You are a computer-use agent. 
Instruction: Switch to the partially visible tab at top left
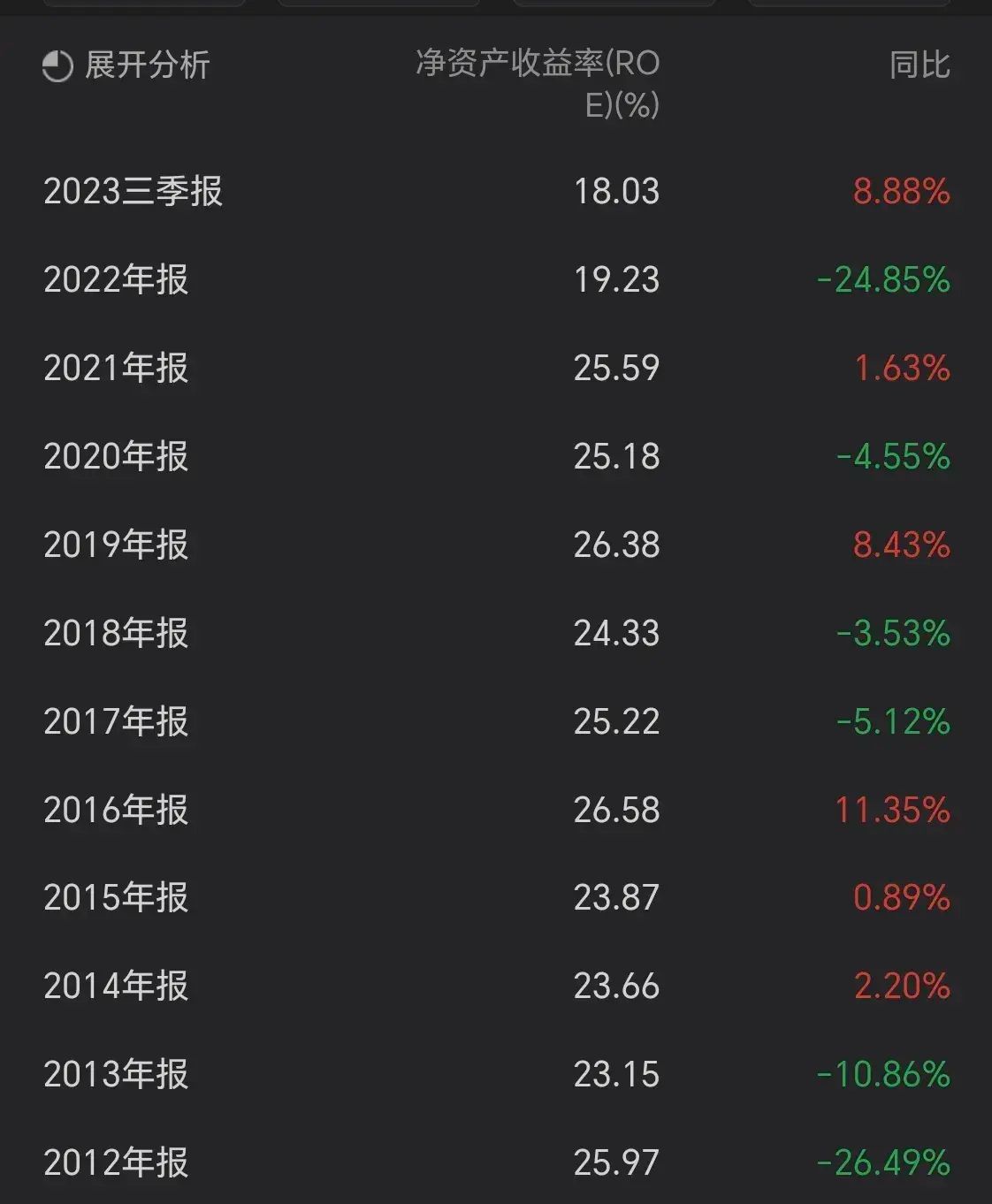click(146, 4)
